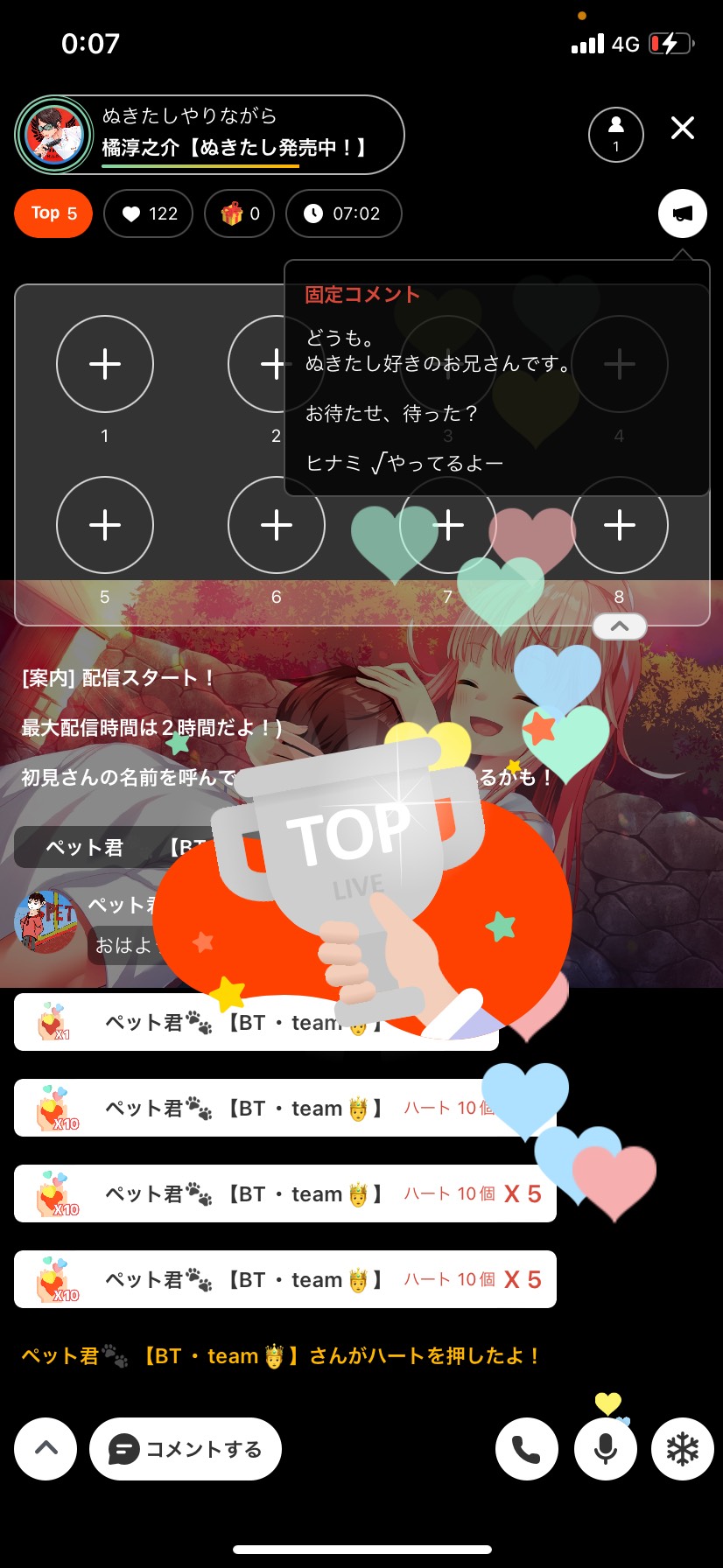Viewport: 723px width, 1568px height.
Task: Collapse the guest seat panel
Action: (x=620, y=626)
